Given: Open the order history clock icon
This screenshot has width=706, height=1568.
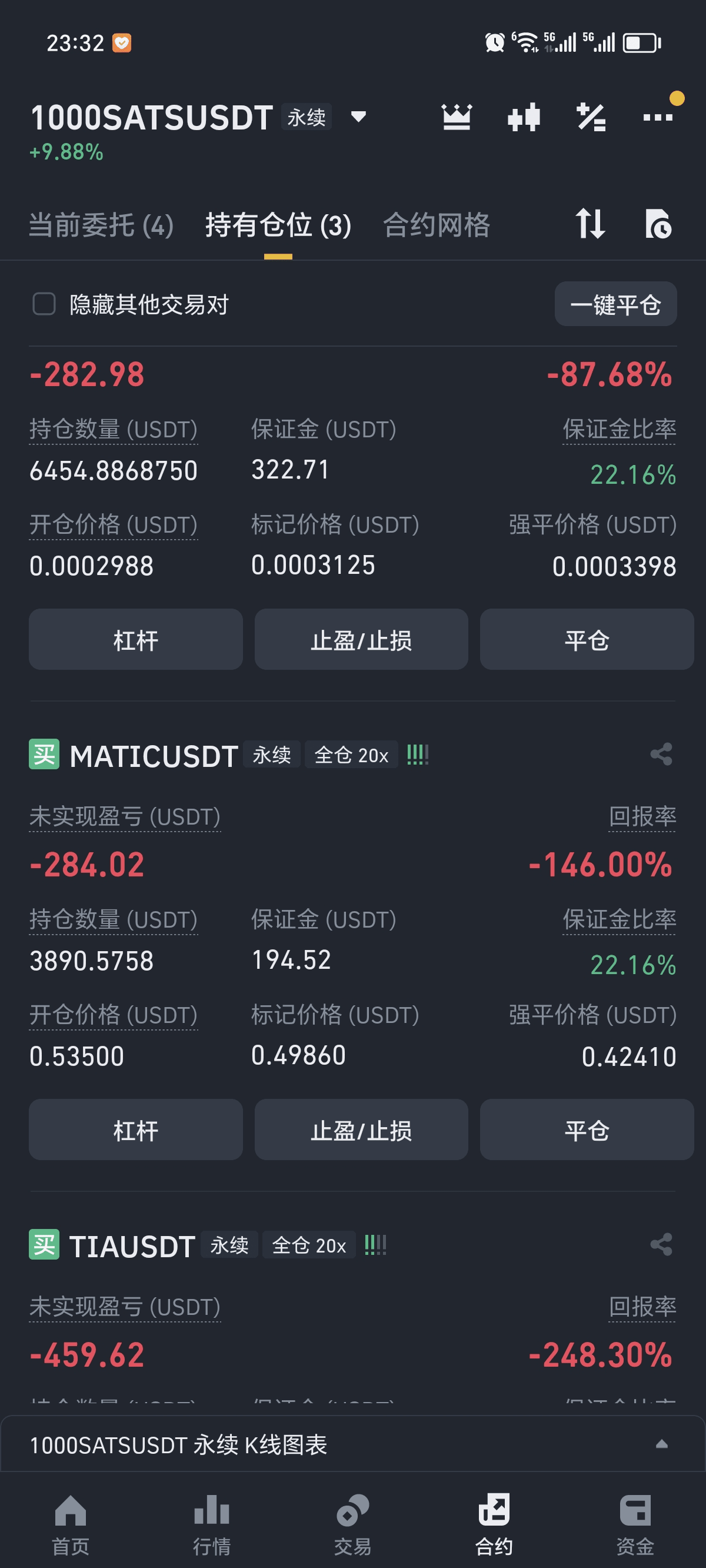Looking at the screenshot, I should [658, 224].
